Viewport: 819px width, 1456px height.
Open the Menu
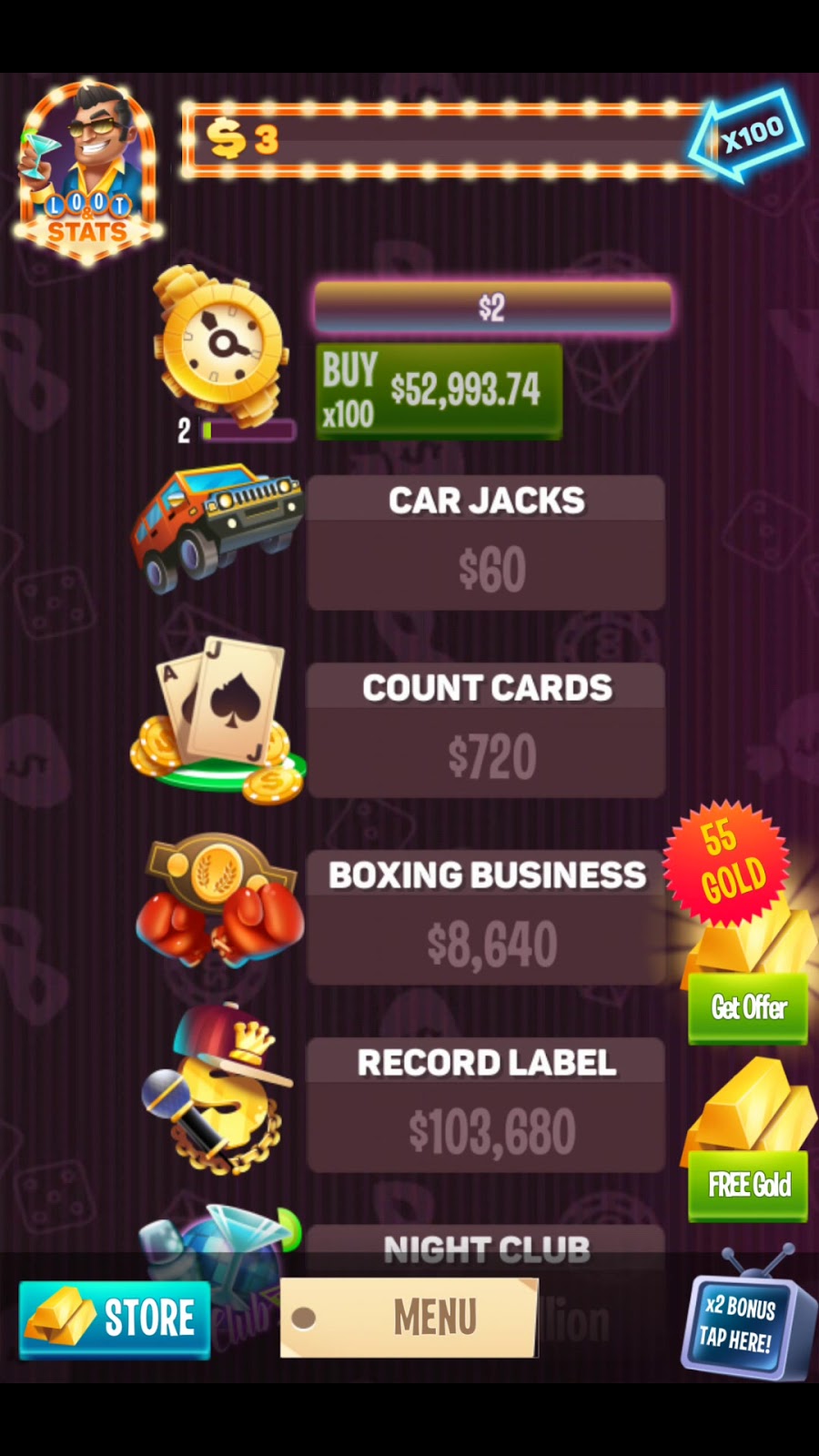coord(409,1318)
